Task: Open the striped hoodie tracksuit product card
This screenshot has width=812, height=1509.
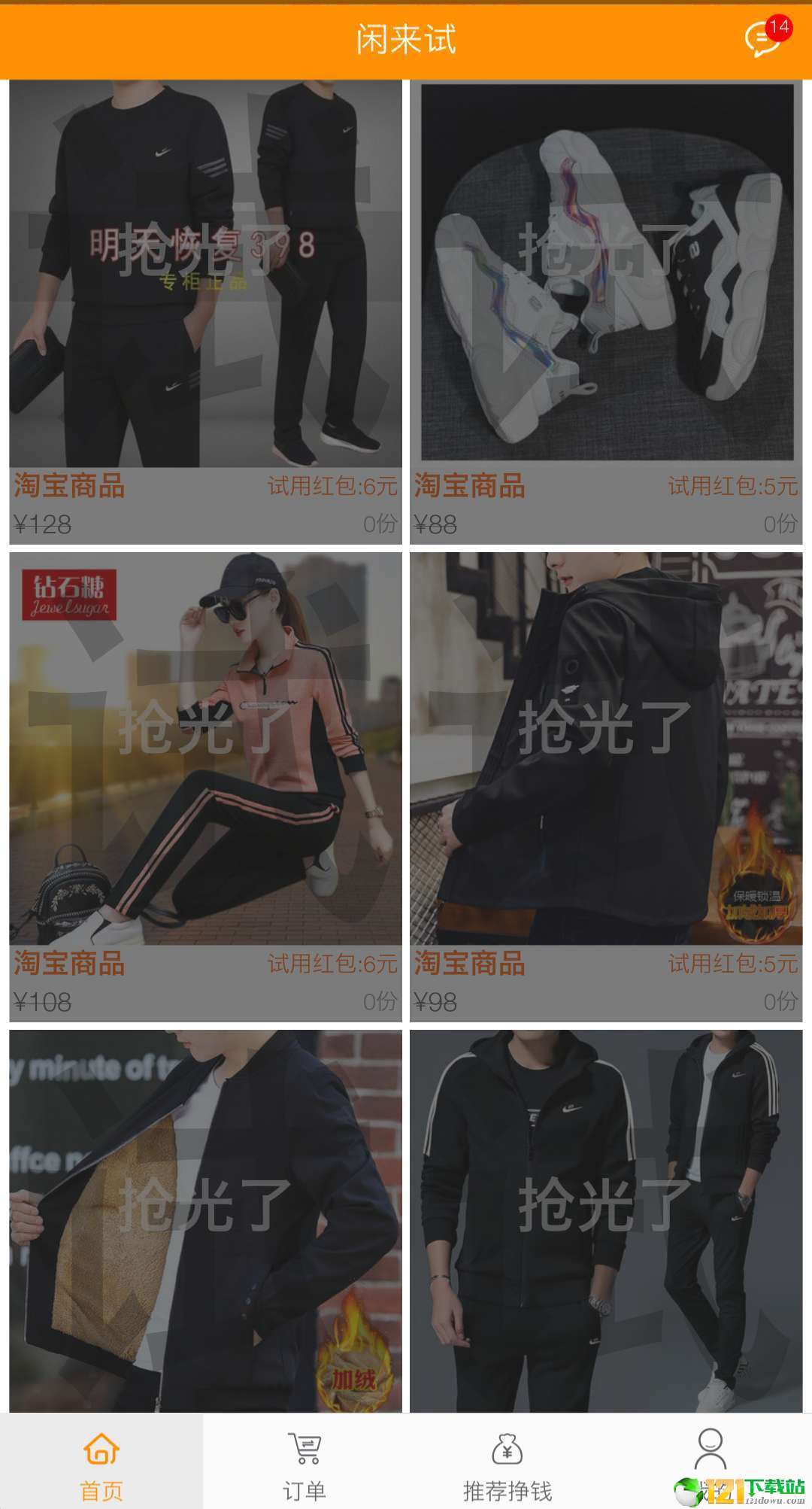Action: (x=606, y=1220)
